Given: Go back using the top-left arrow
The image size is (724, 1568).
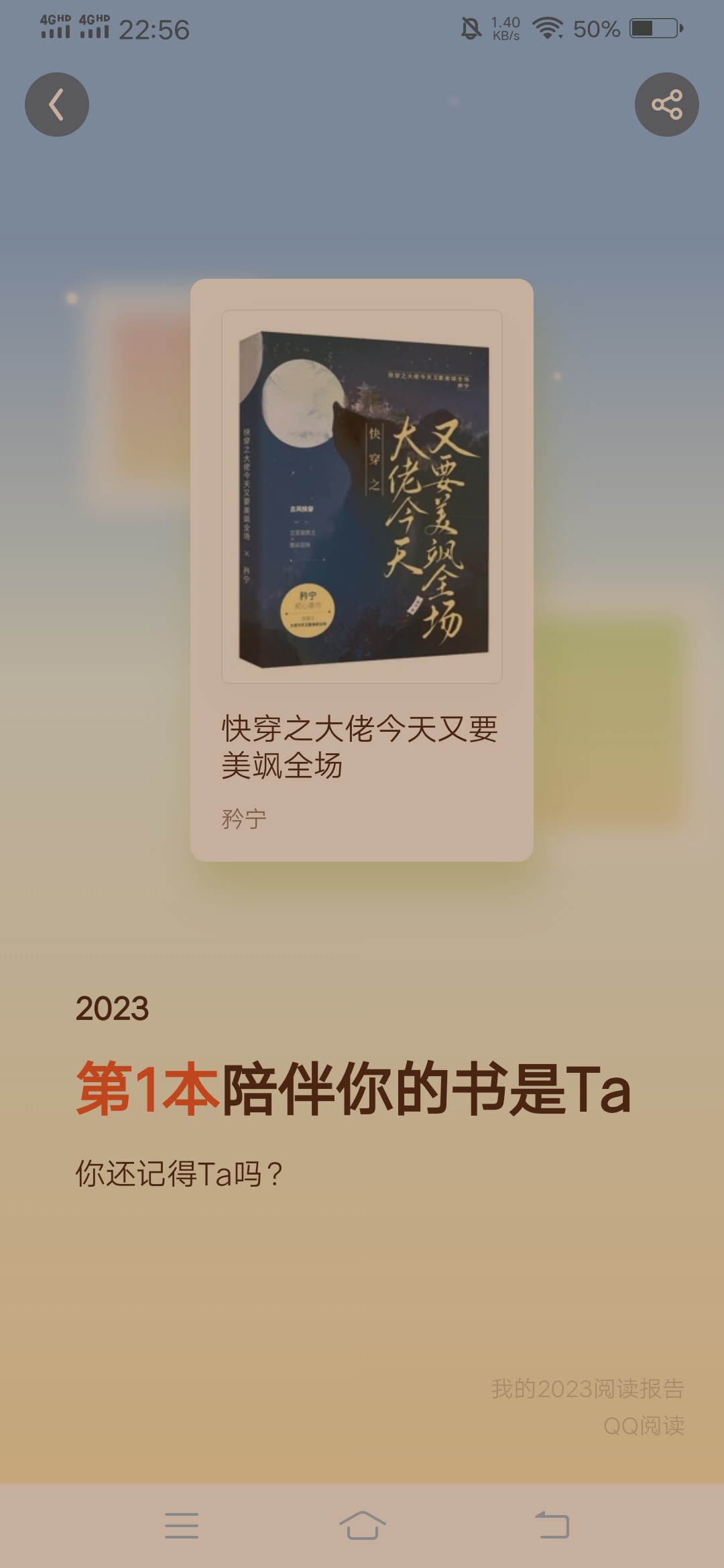Looking at the screenshot, I should point(57,105).
